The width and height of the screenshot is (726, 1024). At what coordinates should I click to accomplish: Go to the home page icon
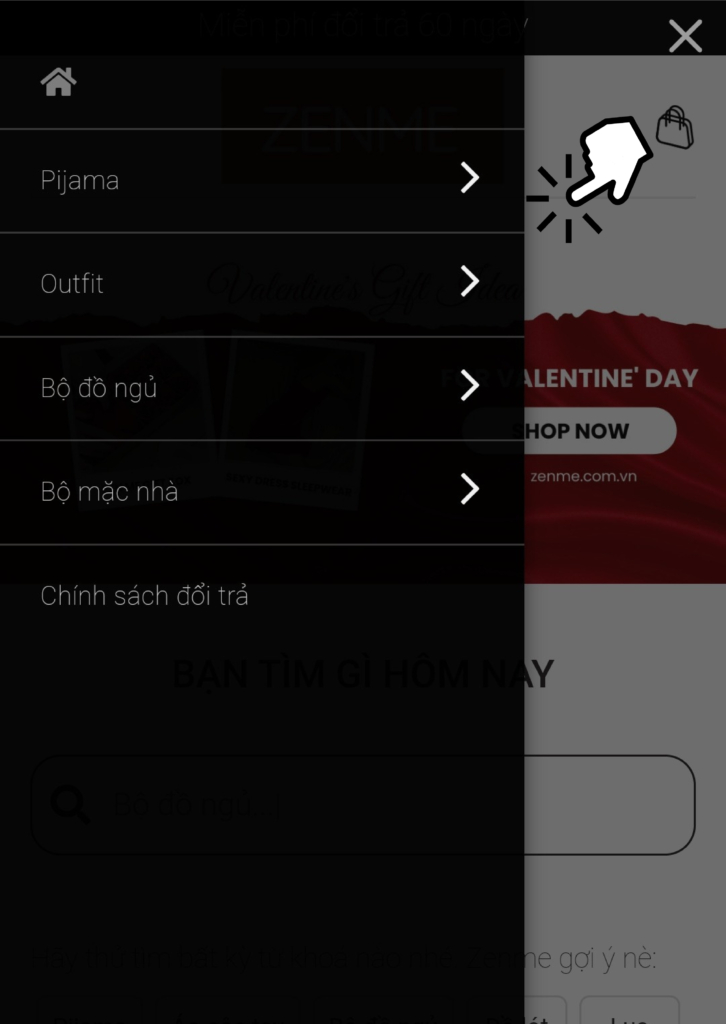[x=58, y=82]
